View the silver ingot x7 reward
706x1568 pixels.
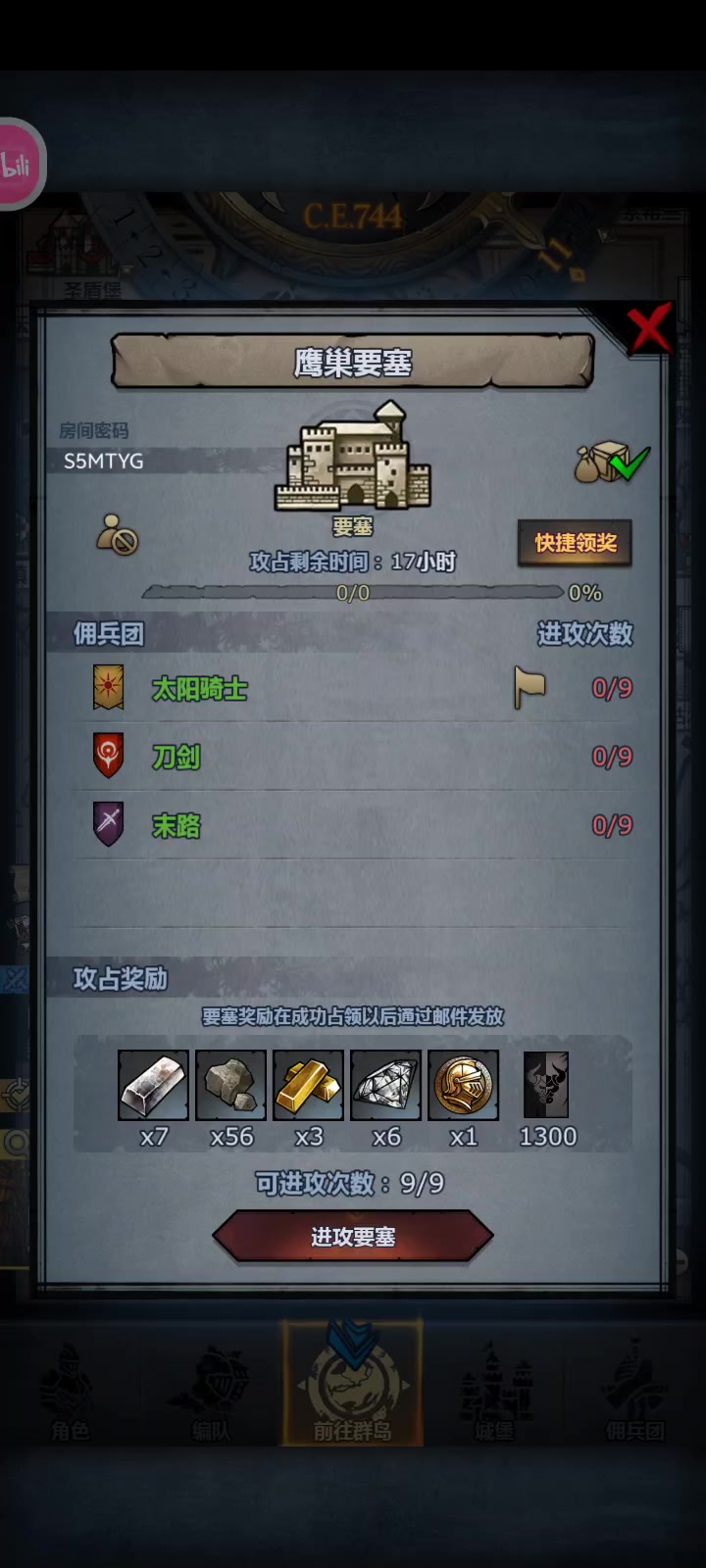(x=153, y=1085)
